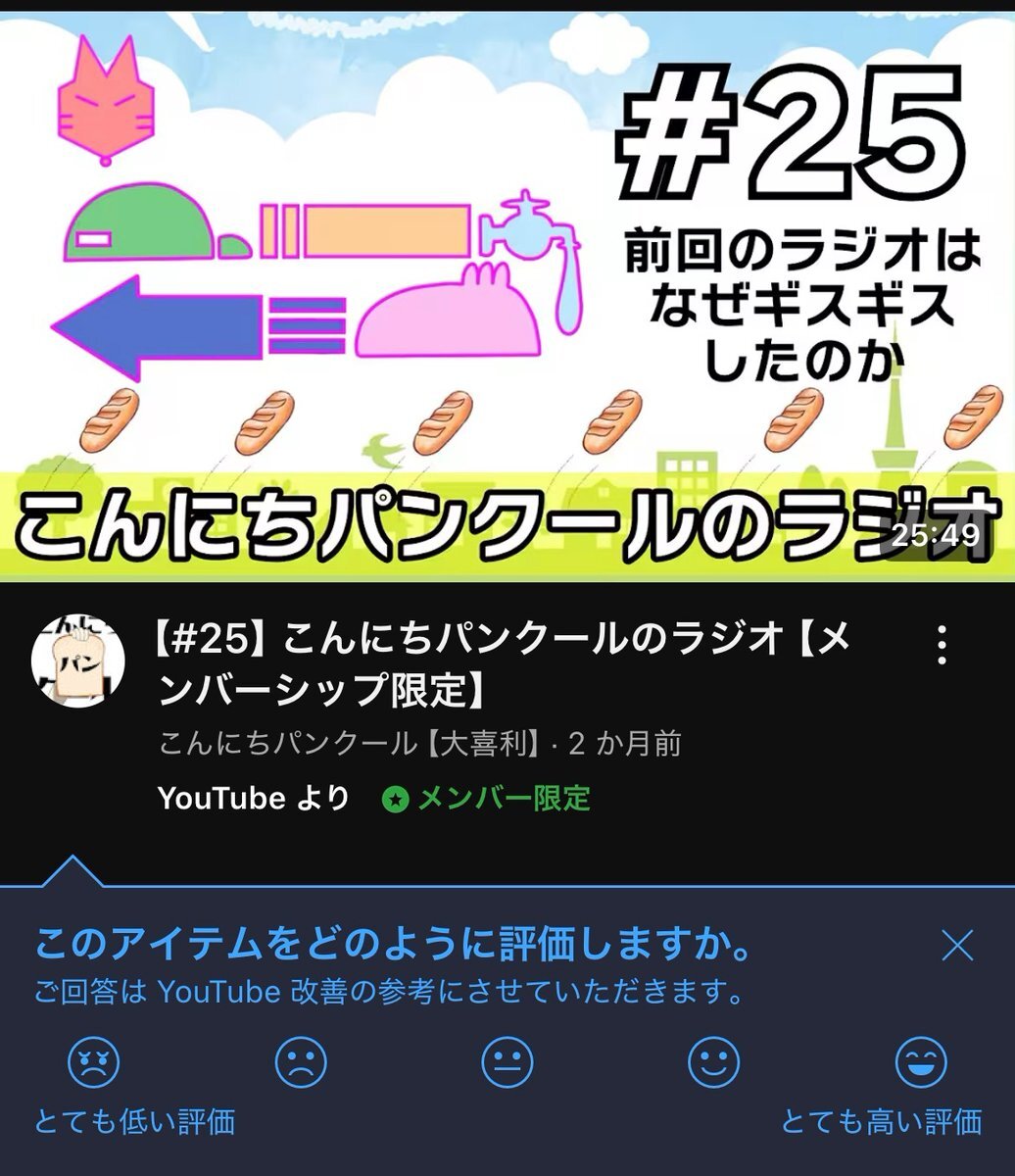This screenshot has width=1015, height=1176.
Task: Rate with the とても高い評価 grinning face
Action: pos(921,1062)
